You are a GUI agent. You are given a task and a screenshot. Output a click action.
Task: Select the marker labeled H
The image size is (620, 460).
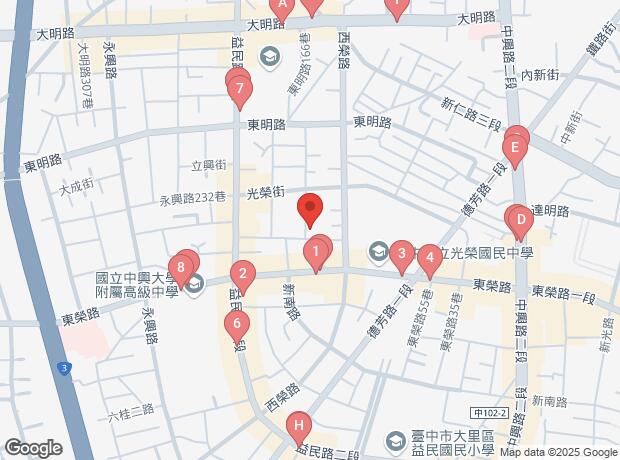[x=298, y=427]
